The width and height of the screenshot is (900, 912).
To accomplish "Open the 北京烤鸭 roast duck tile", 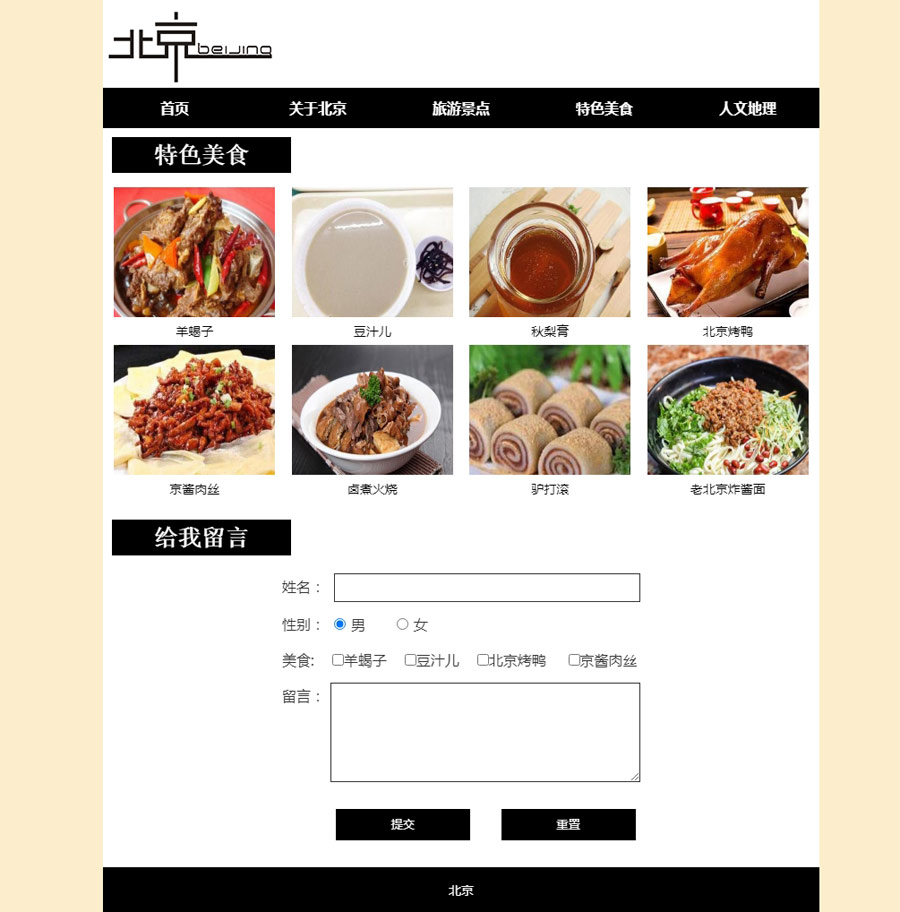I will point(727,252).
